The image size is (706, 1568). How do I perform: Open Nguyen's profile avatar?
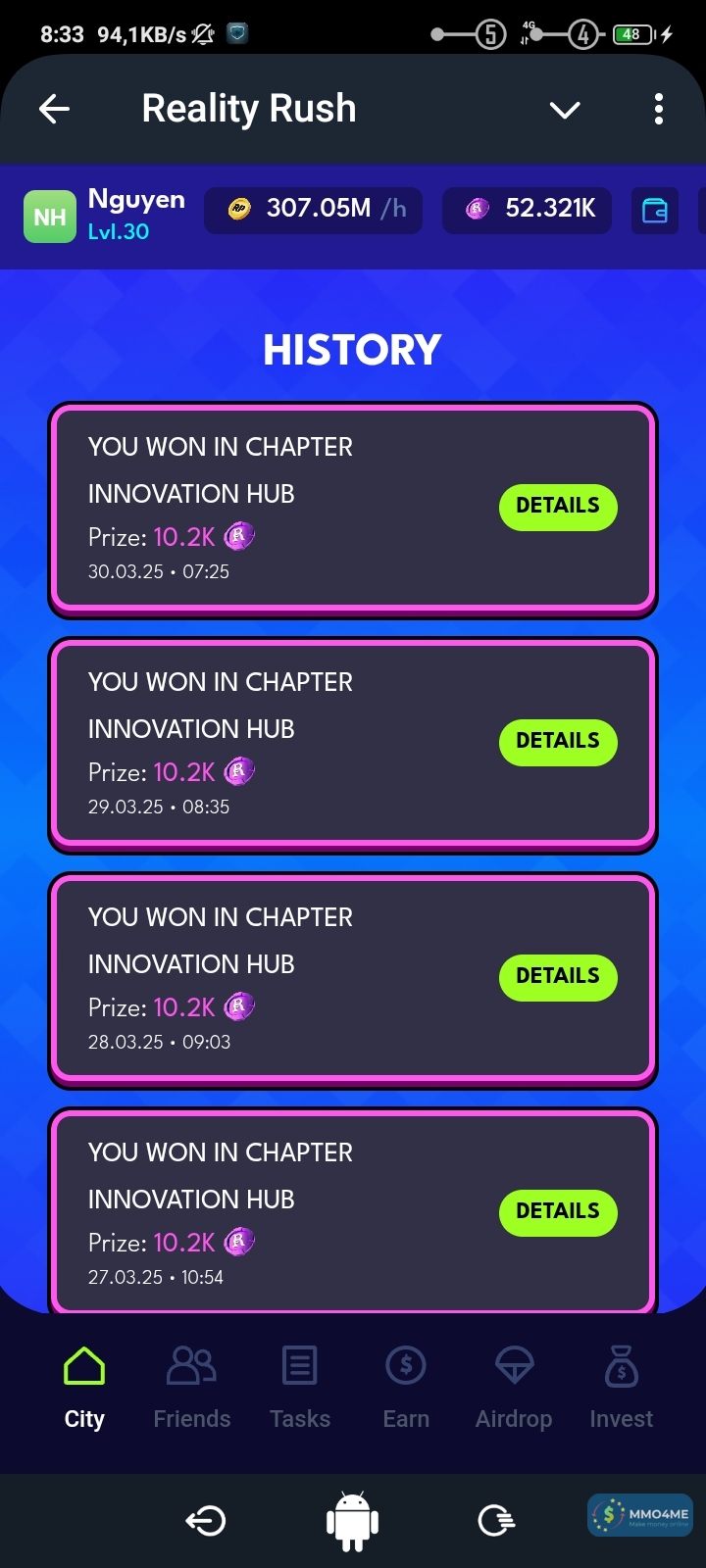pos(50,216)
